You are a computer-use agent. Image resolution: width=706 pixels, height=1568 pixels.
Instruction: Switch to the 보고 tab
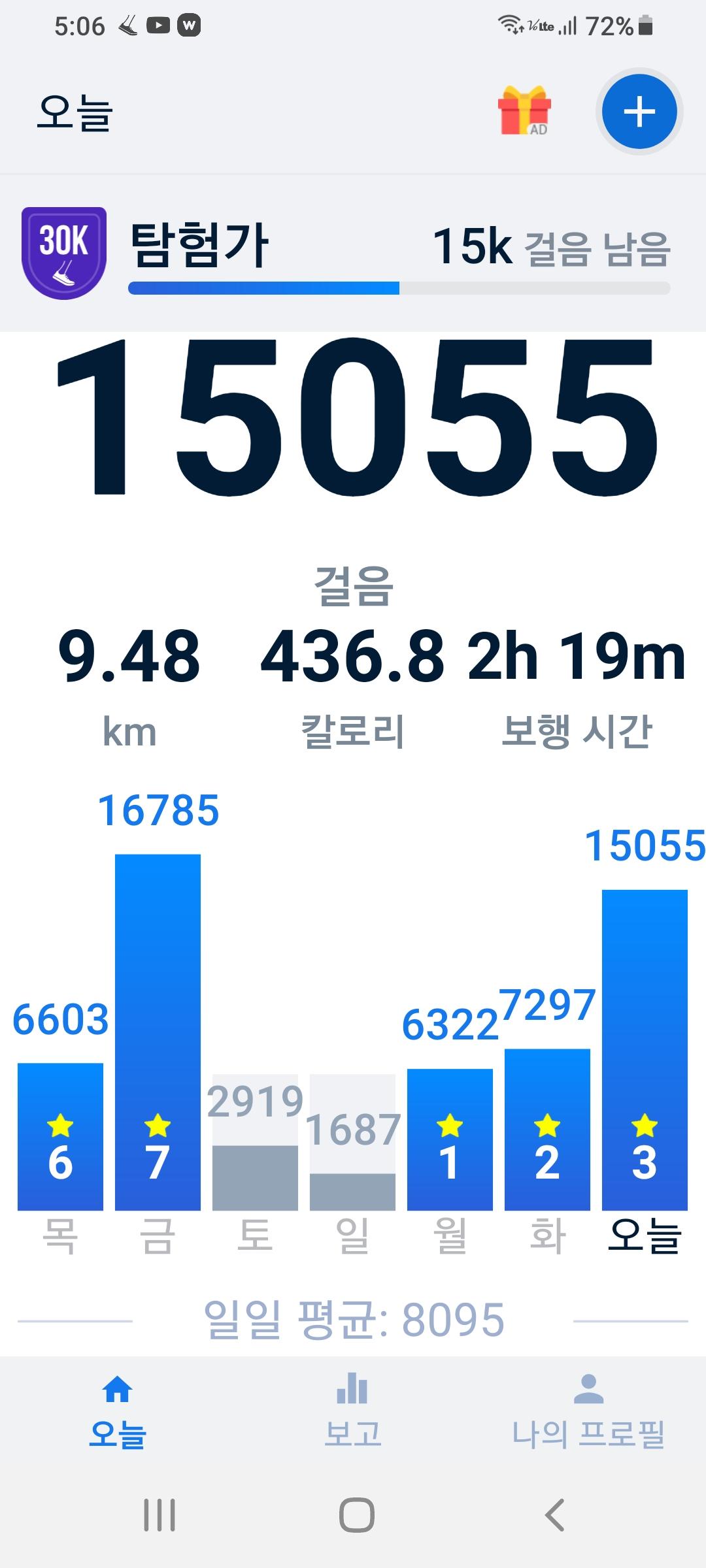(353, 1411)
